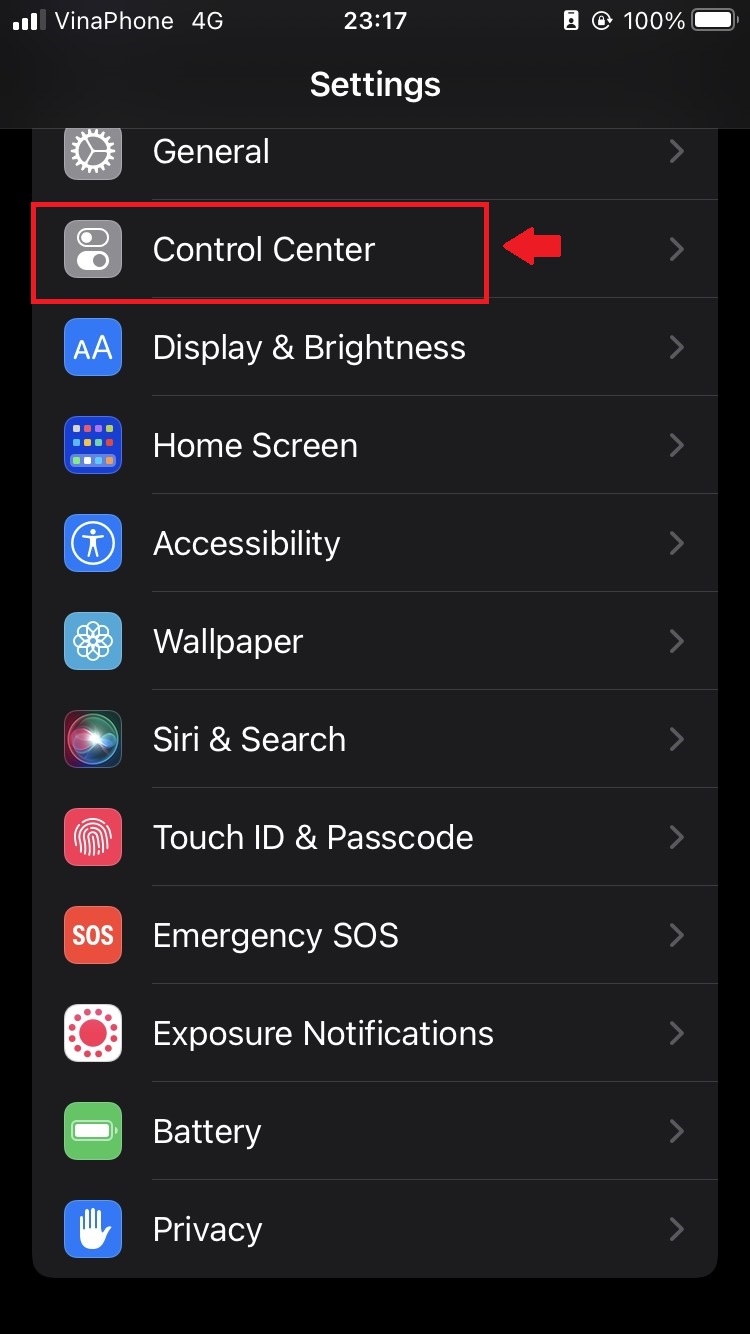
Task: Open Exposure Notifications
Action: [x=375, y=1034]
